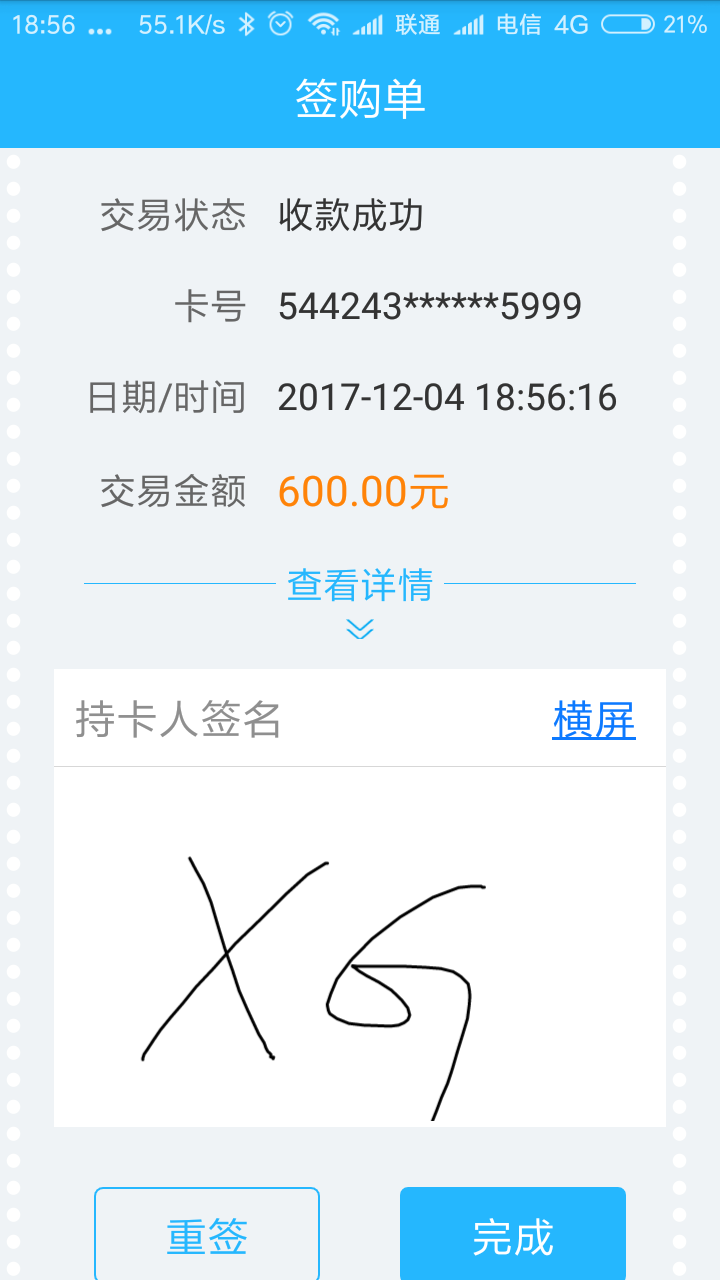Screen dimensions: 720x1280
Task: Select the 签购单 title bar
Action: coord(360,97)
